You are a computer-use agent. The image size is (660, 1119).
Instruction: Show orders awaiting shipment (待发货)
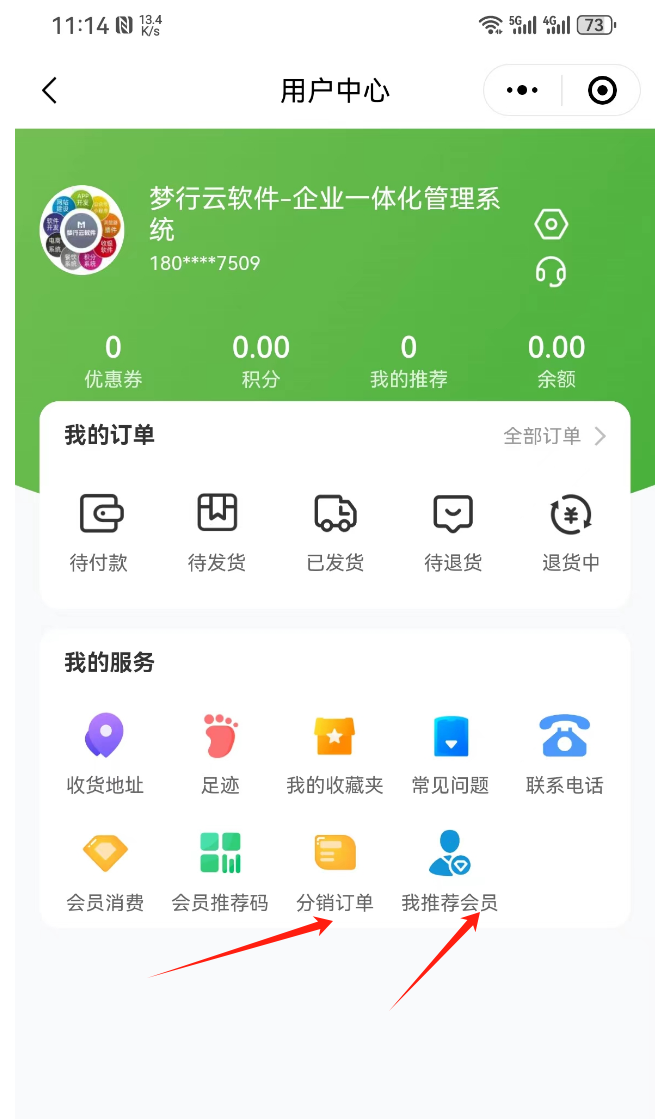tap(217, 532)
